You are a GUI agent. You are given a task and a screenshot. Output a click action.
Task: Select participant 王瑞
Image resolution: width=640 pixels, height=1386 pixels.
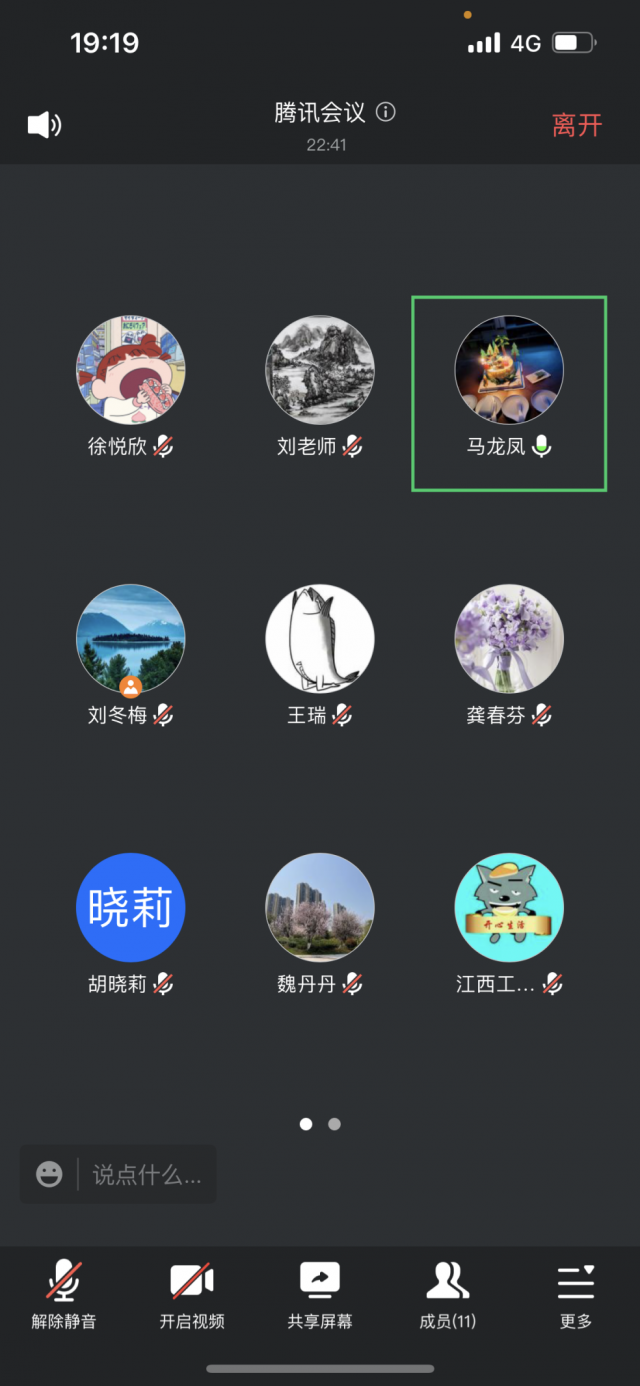[320, 639]
